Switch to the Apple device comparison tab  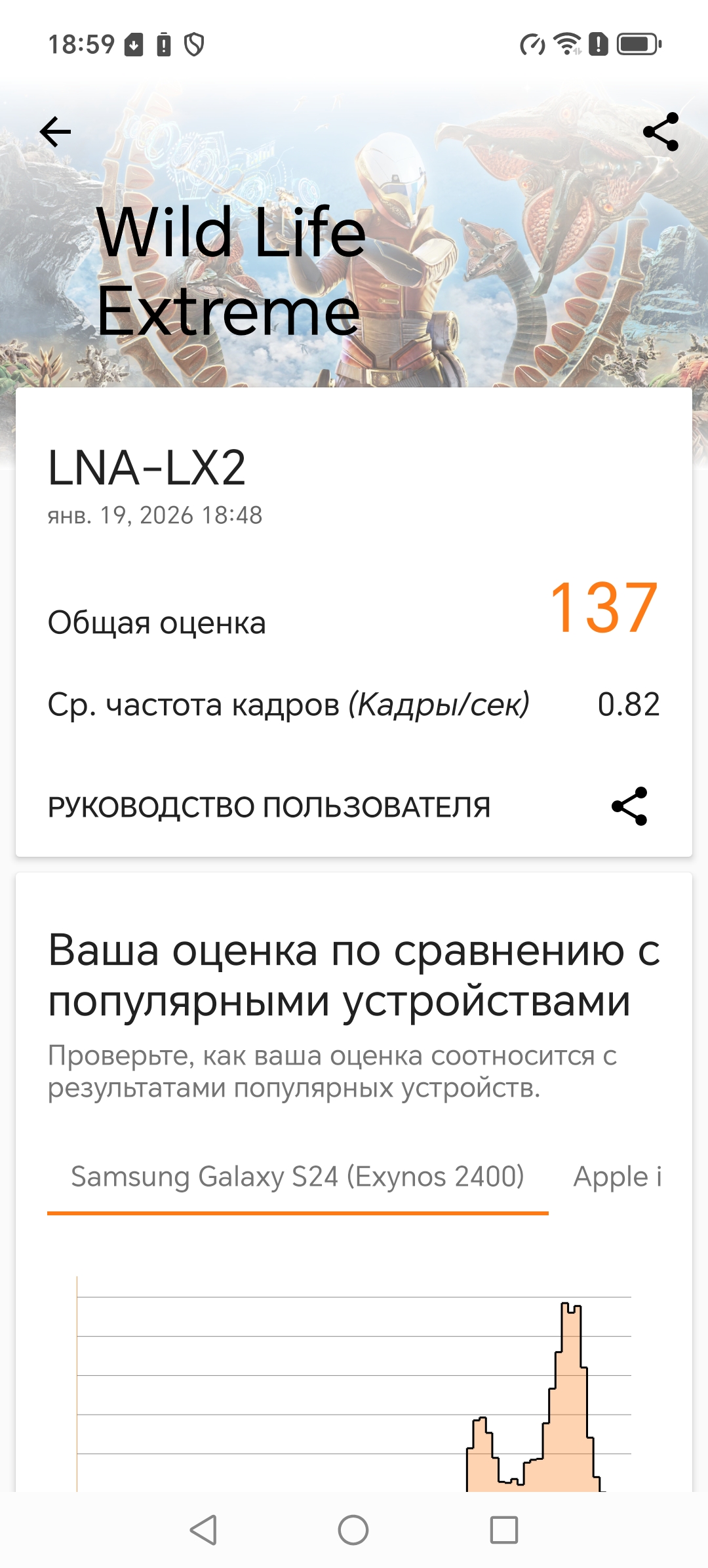tap(618, 1177)
